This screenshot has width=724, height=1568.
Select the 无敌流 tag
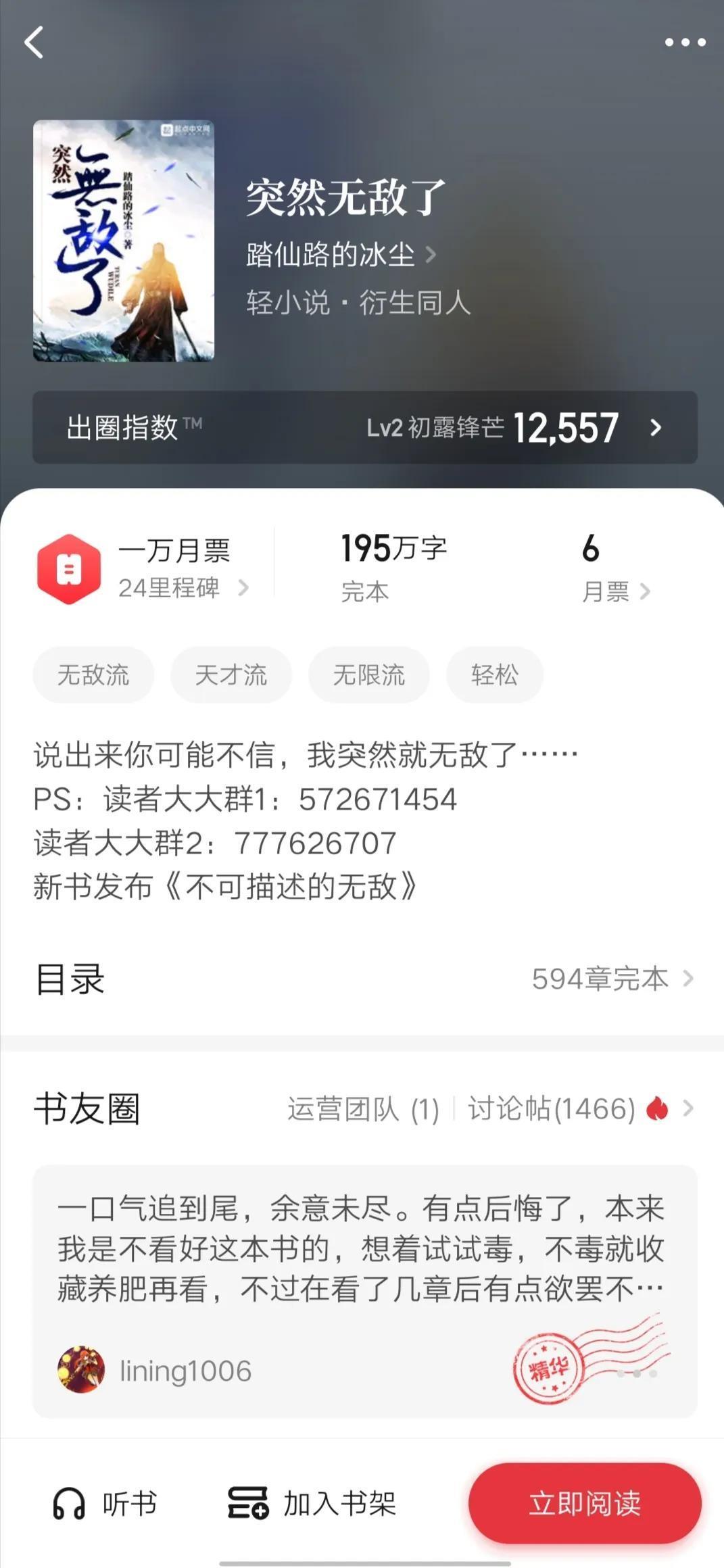(93, 675)
